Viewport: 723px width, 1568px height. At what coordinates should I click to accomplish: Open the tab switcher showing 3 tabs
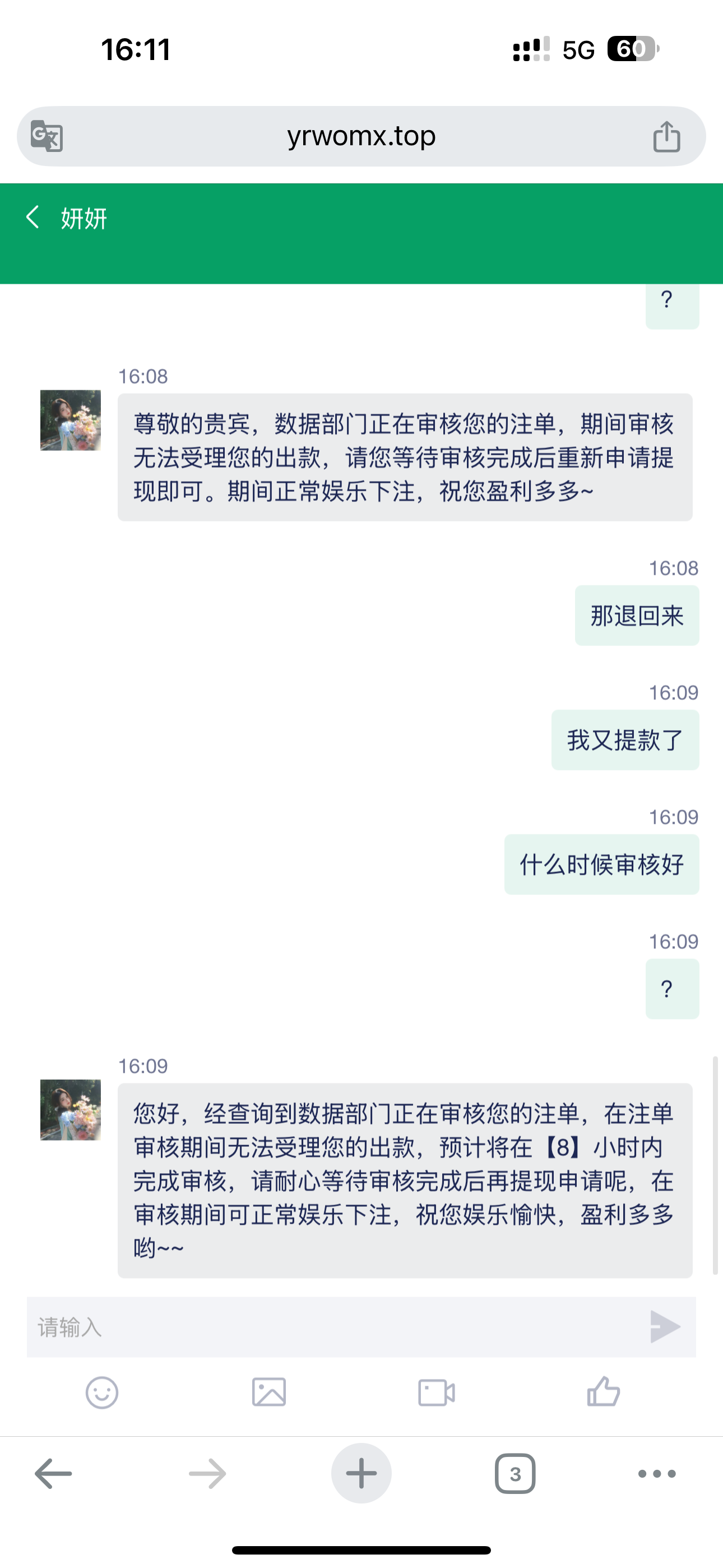[x=515, y=1473]
